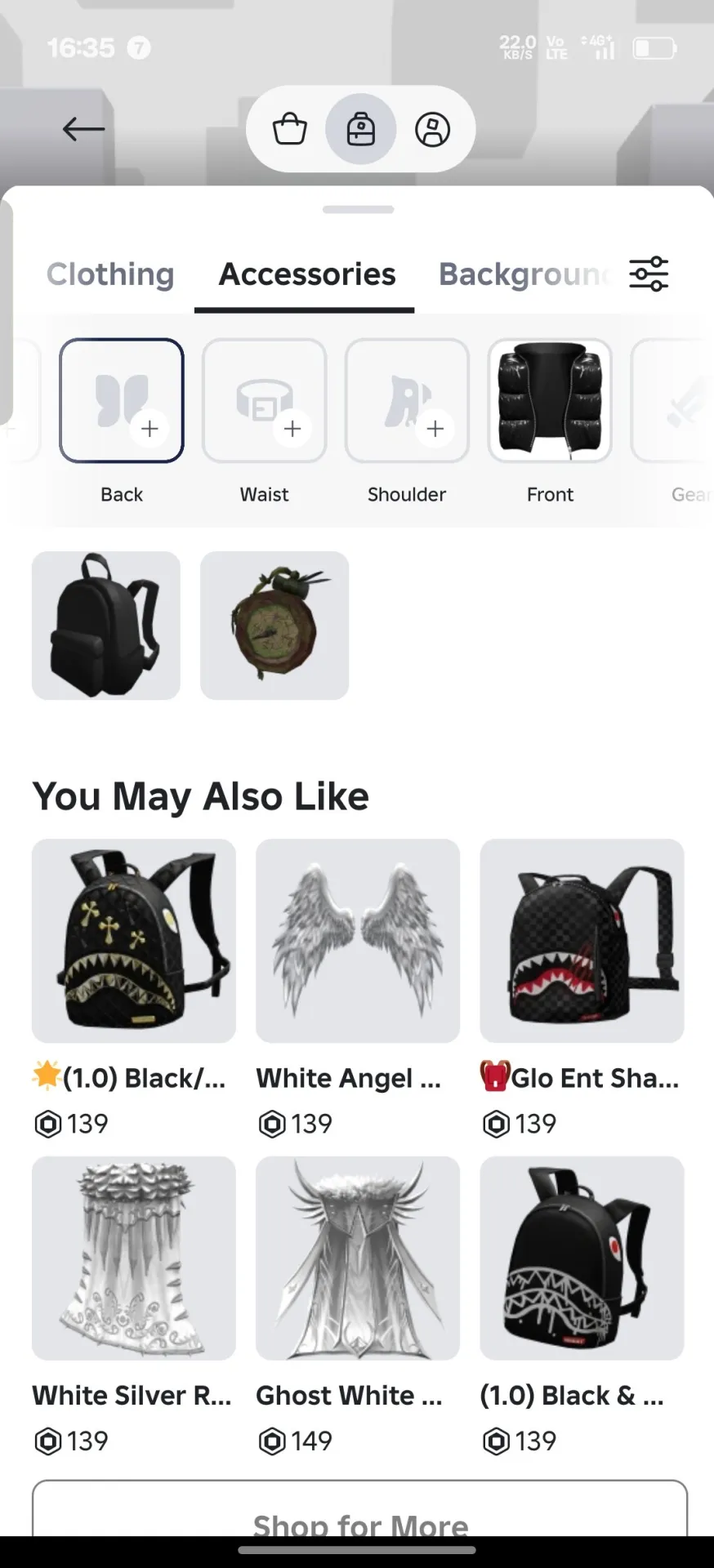The image size is (714, 1568).
Task: Open the White Angel wings item
Action: (x=358, y=941)
